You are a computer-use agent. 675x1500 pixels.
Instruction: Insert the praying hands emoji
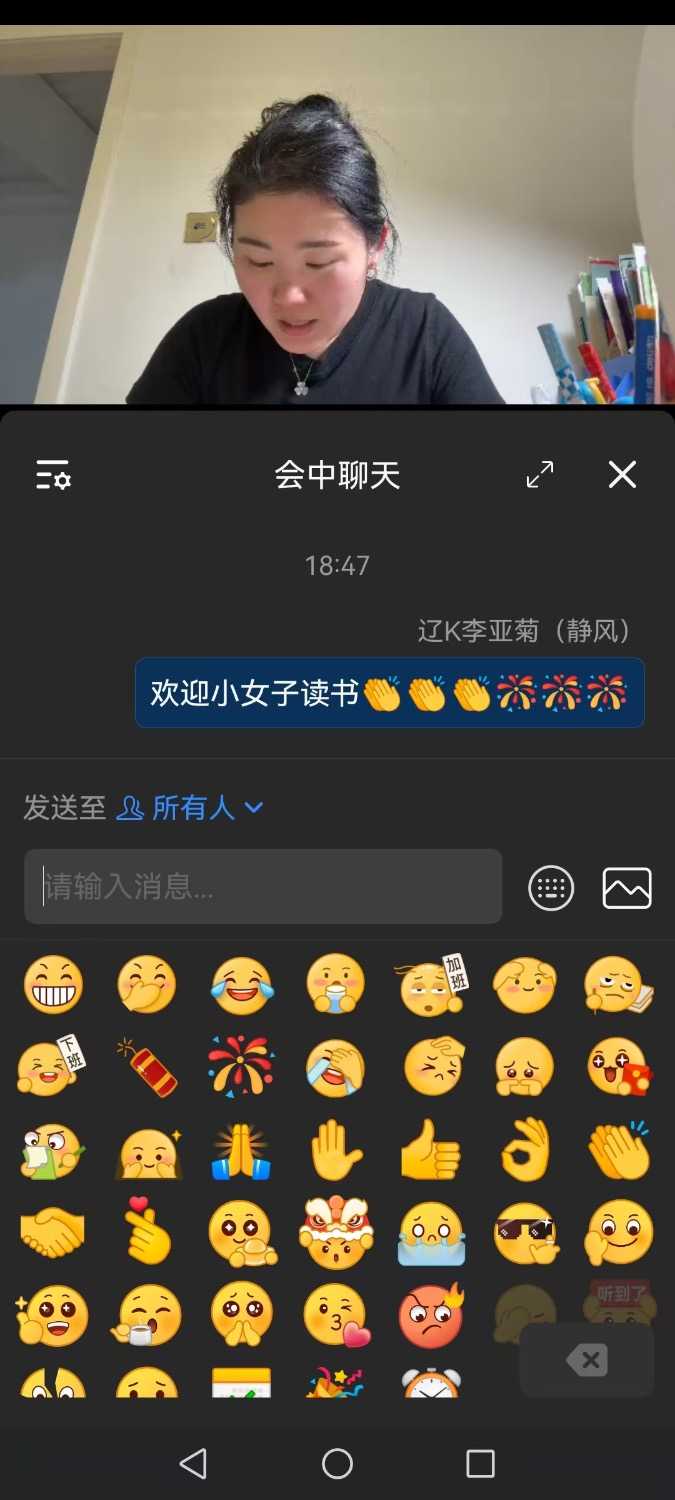[x=241, y=1150]
